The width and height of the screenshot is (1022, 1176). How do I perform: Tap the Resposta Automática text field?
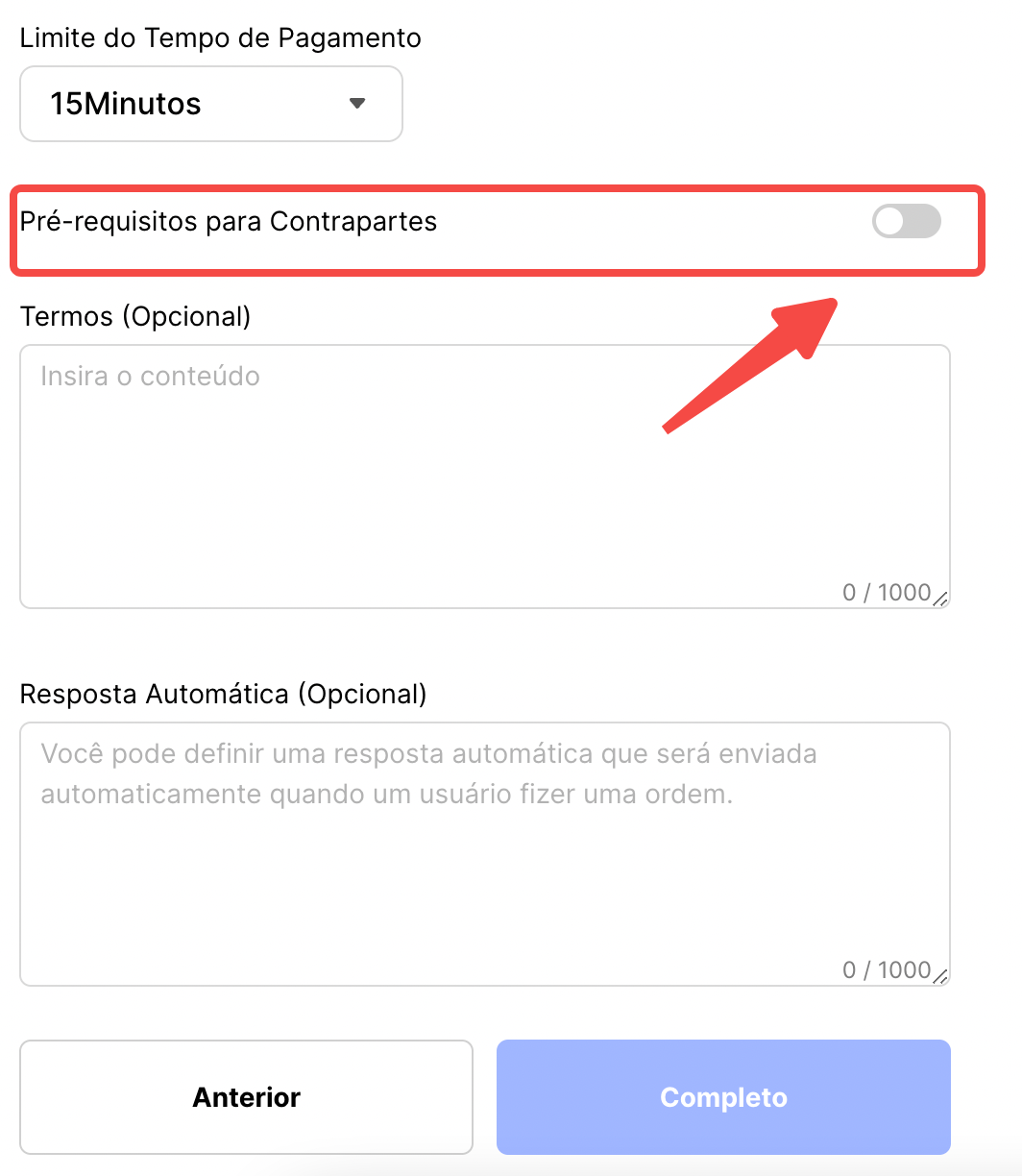pos(484,853)
